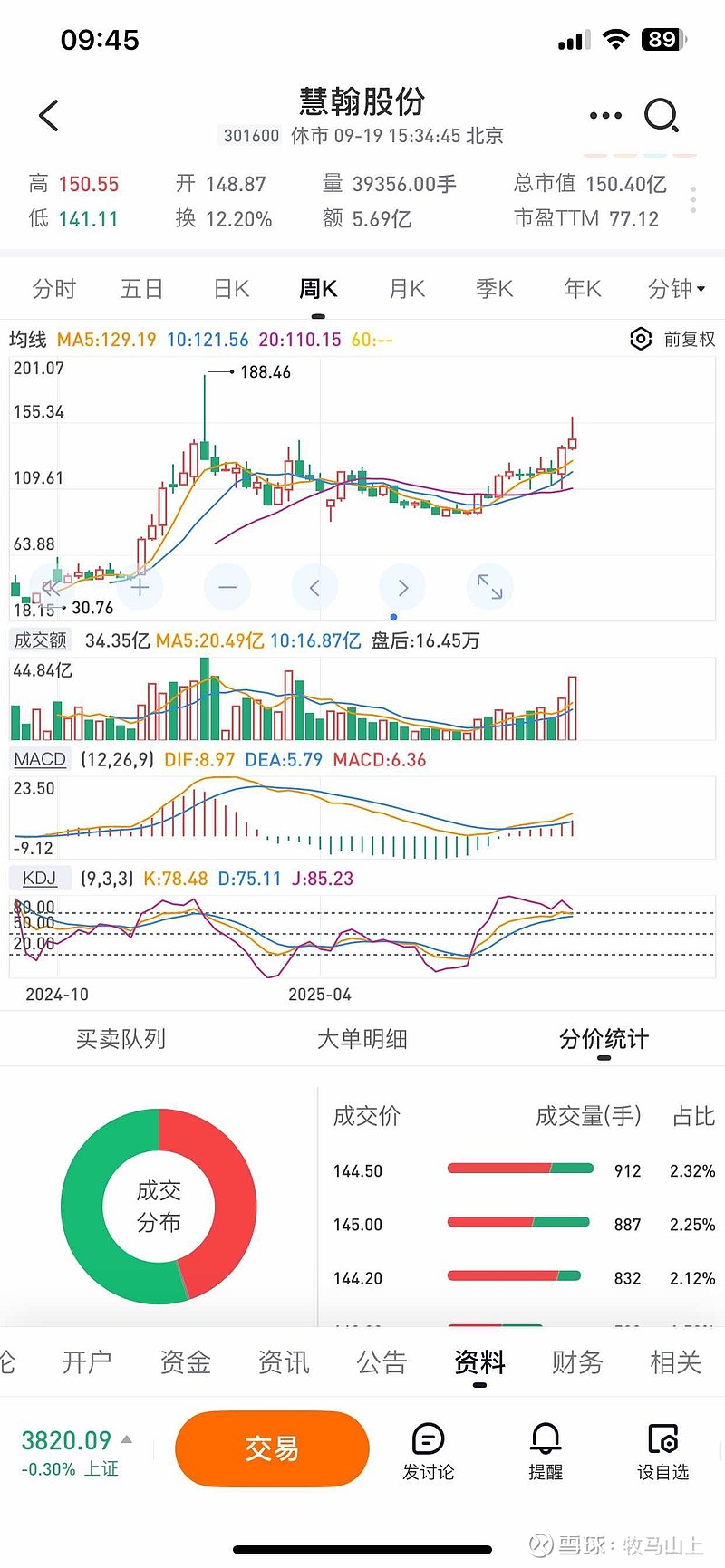Viewport: 725px width, 1568px height.
Task: Switch to the 买卖队列 tab
Action: point(121,1039)
